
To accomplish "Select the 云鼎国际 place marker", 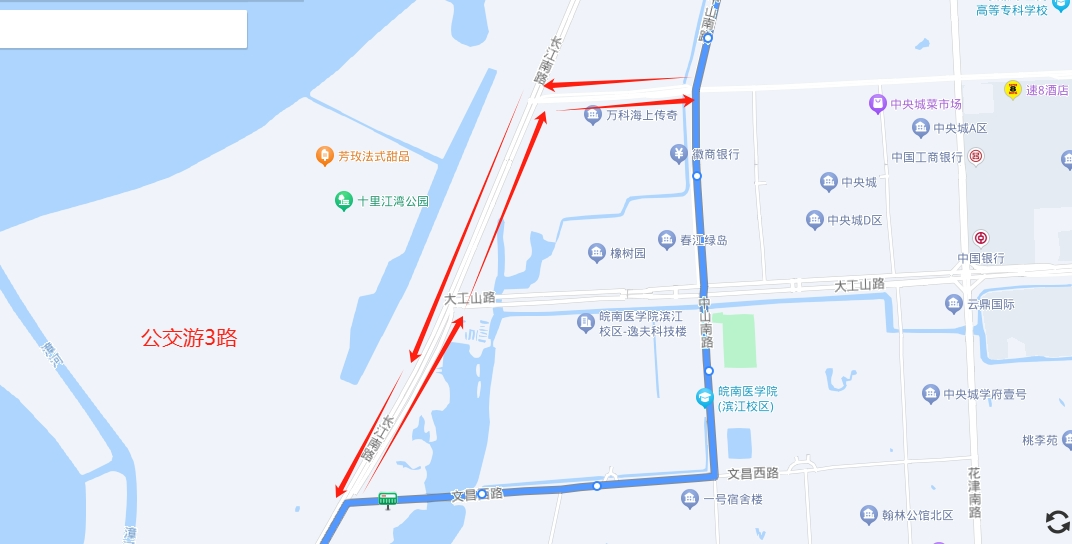I will (952, 304).
